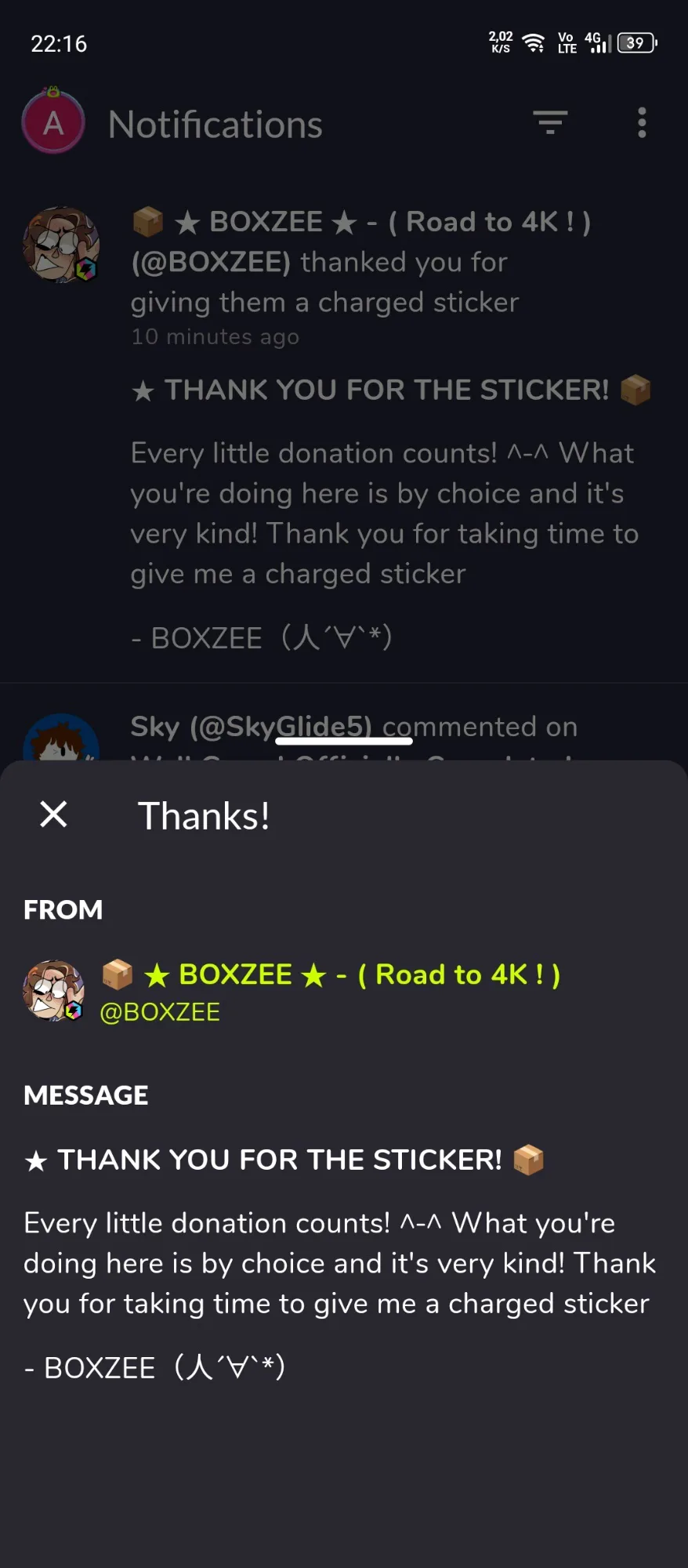Open the account avatar menu
Image resolution: width=688 pixels, height=1568 pixels.
(53, 122)
